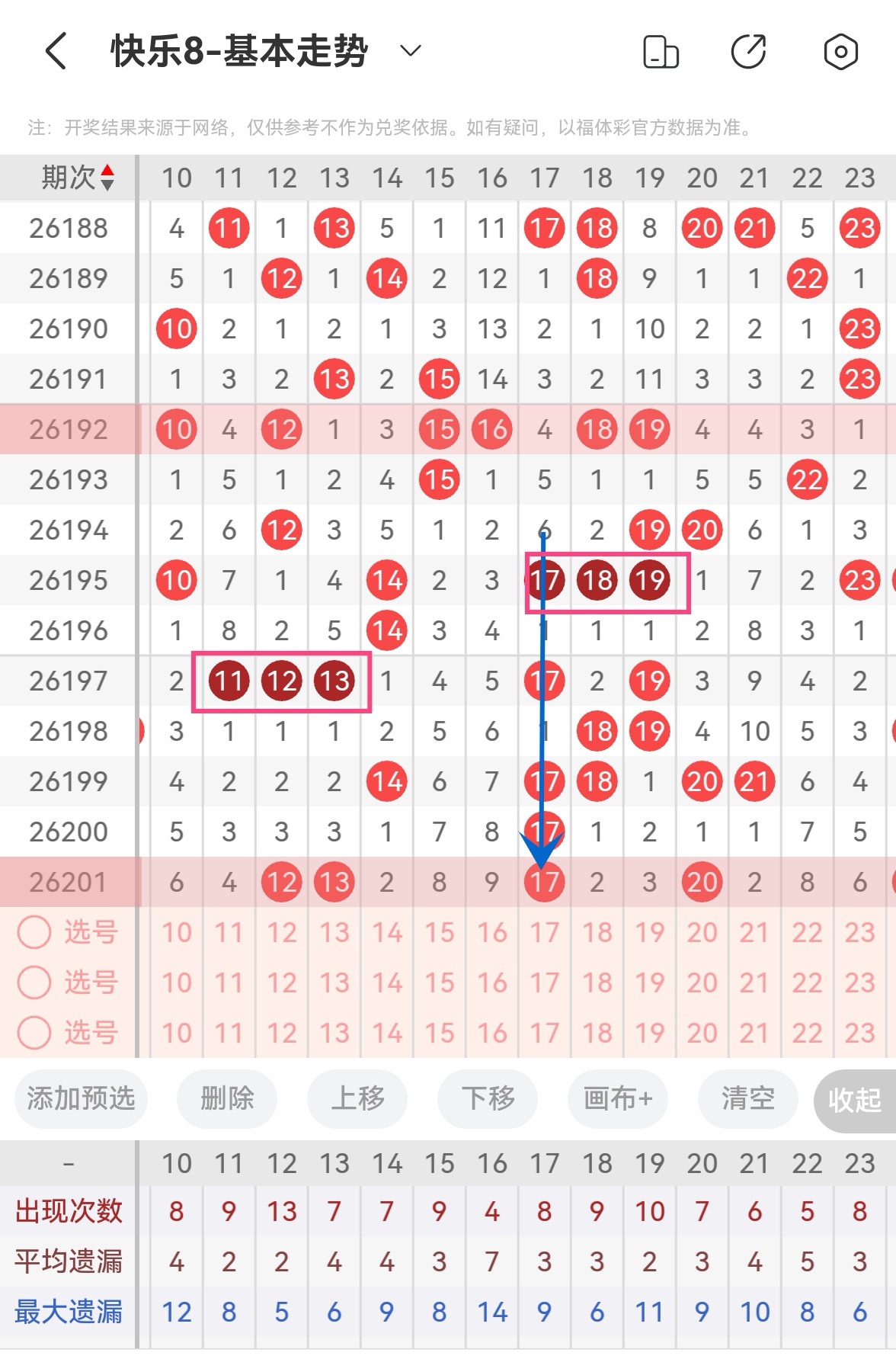Select the first 选号 radio circle
Image resolution: width=896 pixels, height=1359 pixels.
click(x=34, y=932)
